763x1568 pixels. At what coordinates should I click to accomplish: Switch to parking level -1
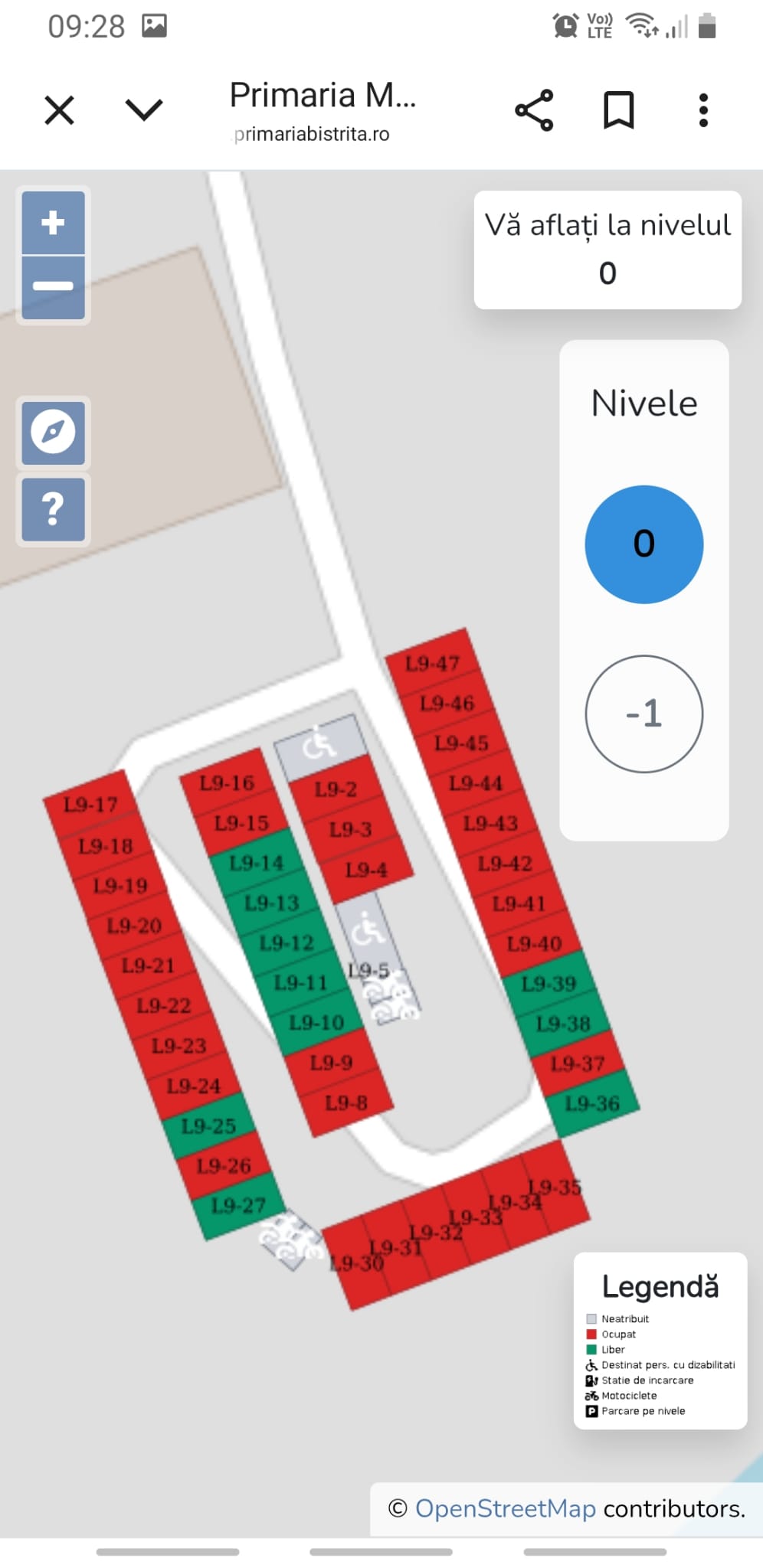point(643,714)
